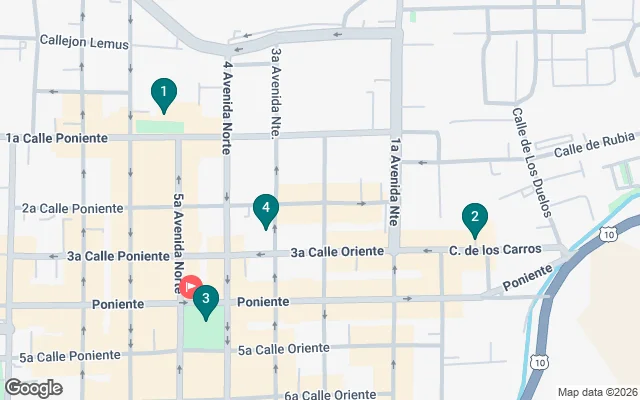Tap the red flag marker
The width and height of the screenshot is (640, 400).
pyautogui.click(x=190, y=288)
